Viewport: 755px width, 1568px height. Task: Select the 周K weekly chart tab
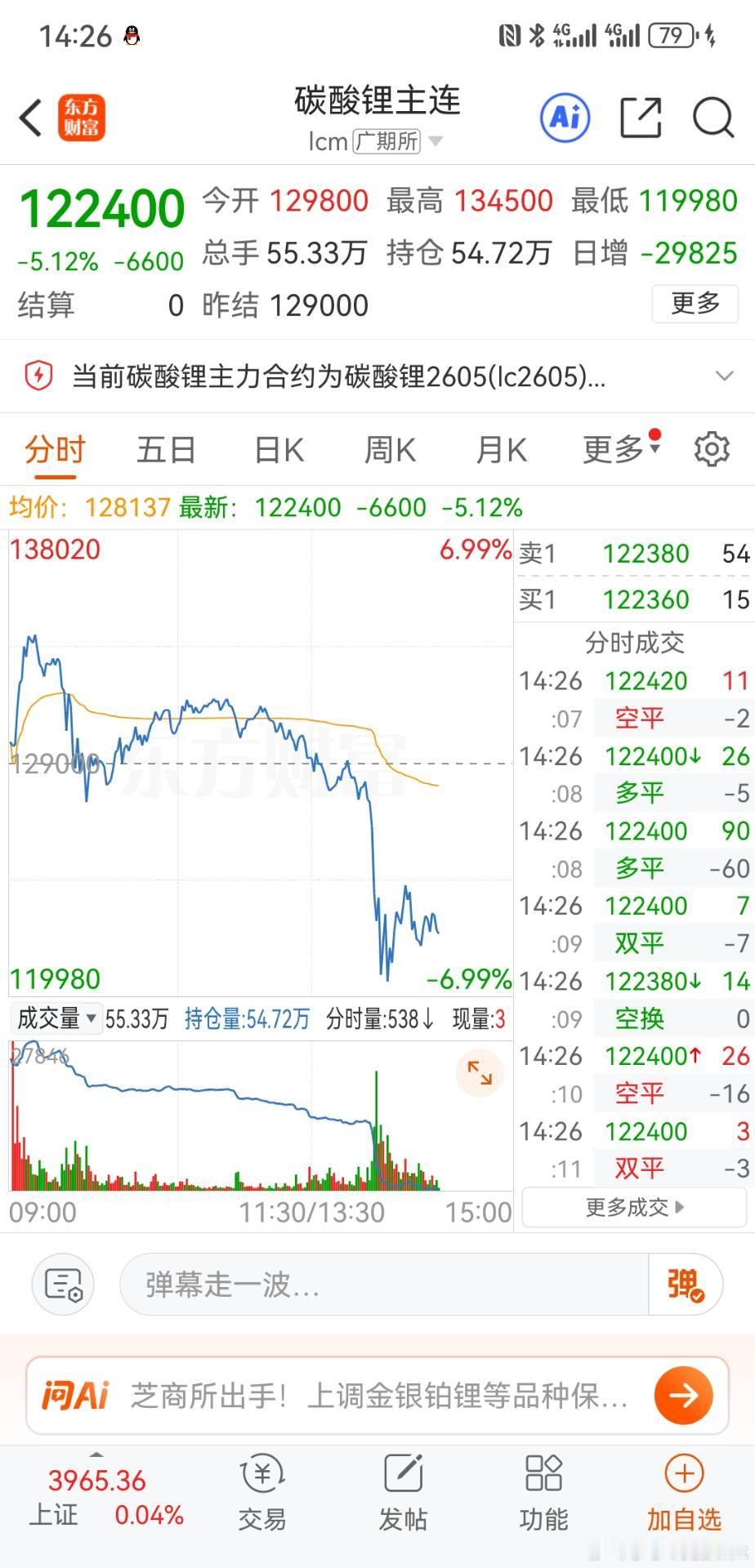pos(389,448)
